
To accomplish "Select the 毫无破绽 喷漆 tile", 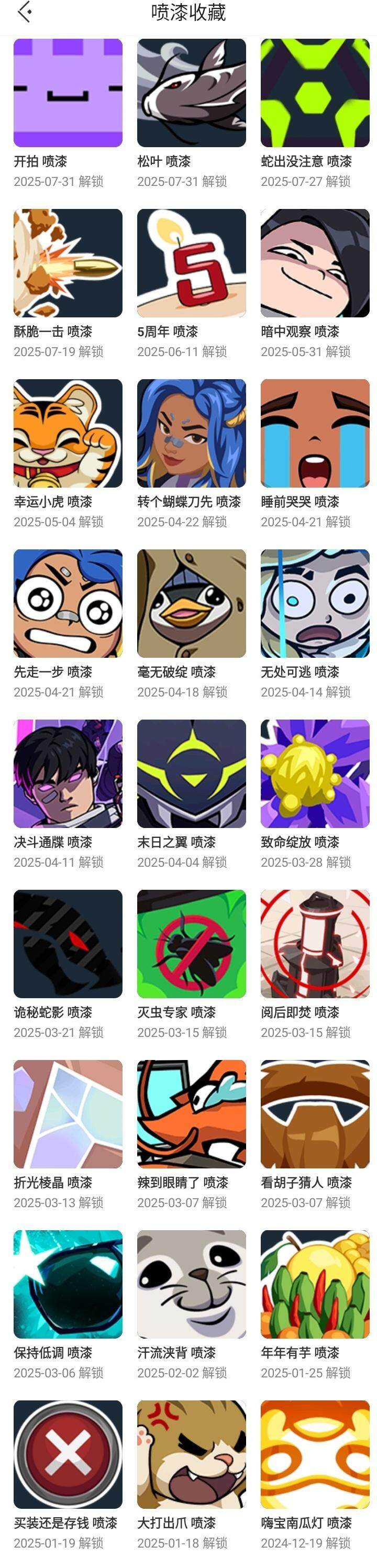I will (191, 603).
